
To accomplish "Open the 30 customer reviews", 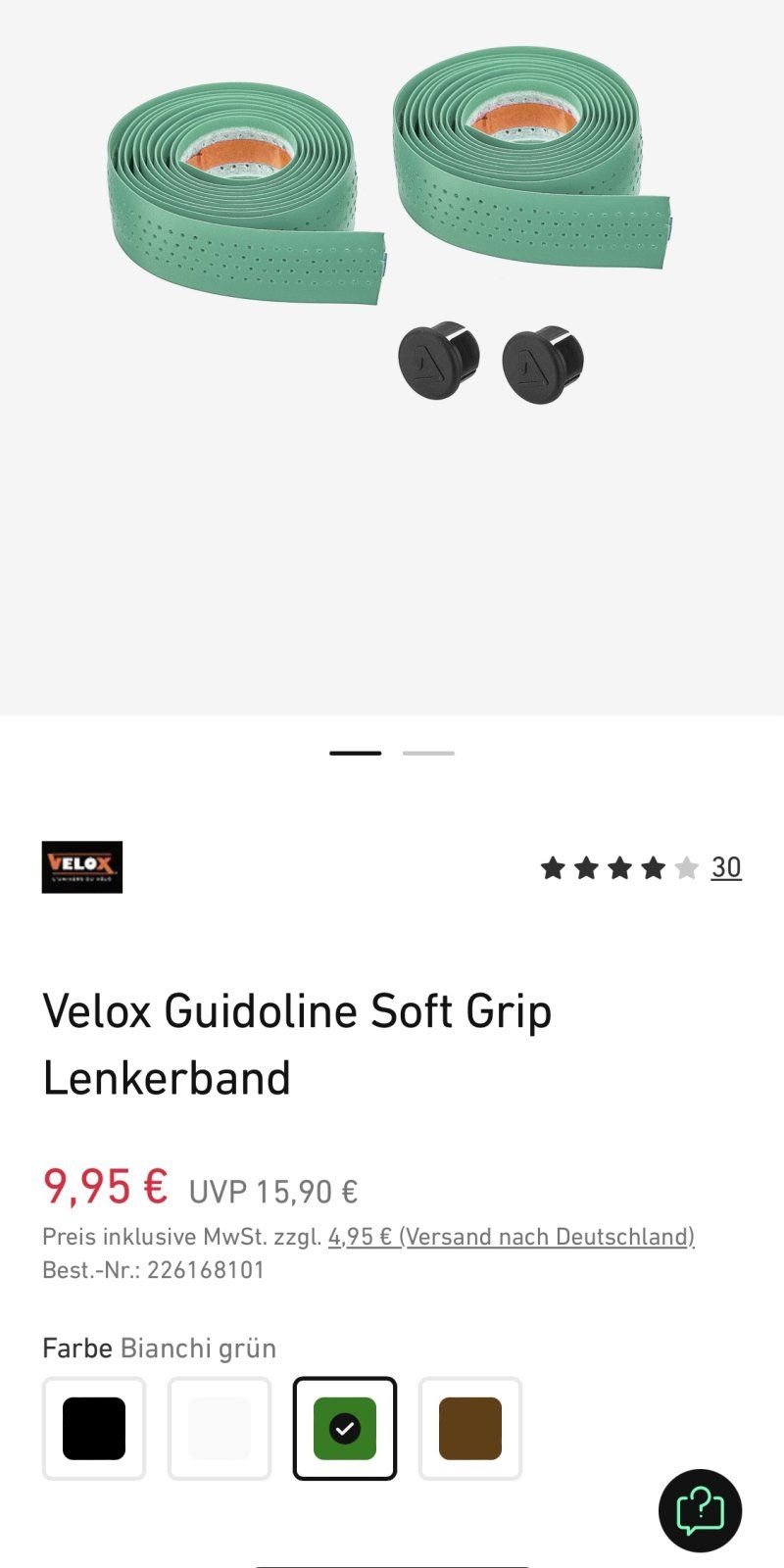I will (725, 867).
